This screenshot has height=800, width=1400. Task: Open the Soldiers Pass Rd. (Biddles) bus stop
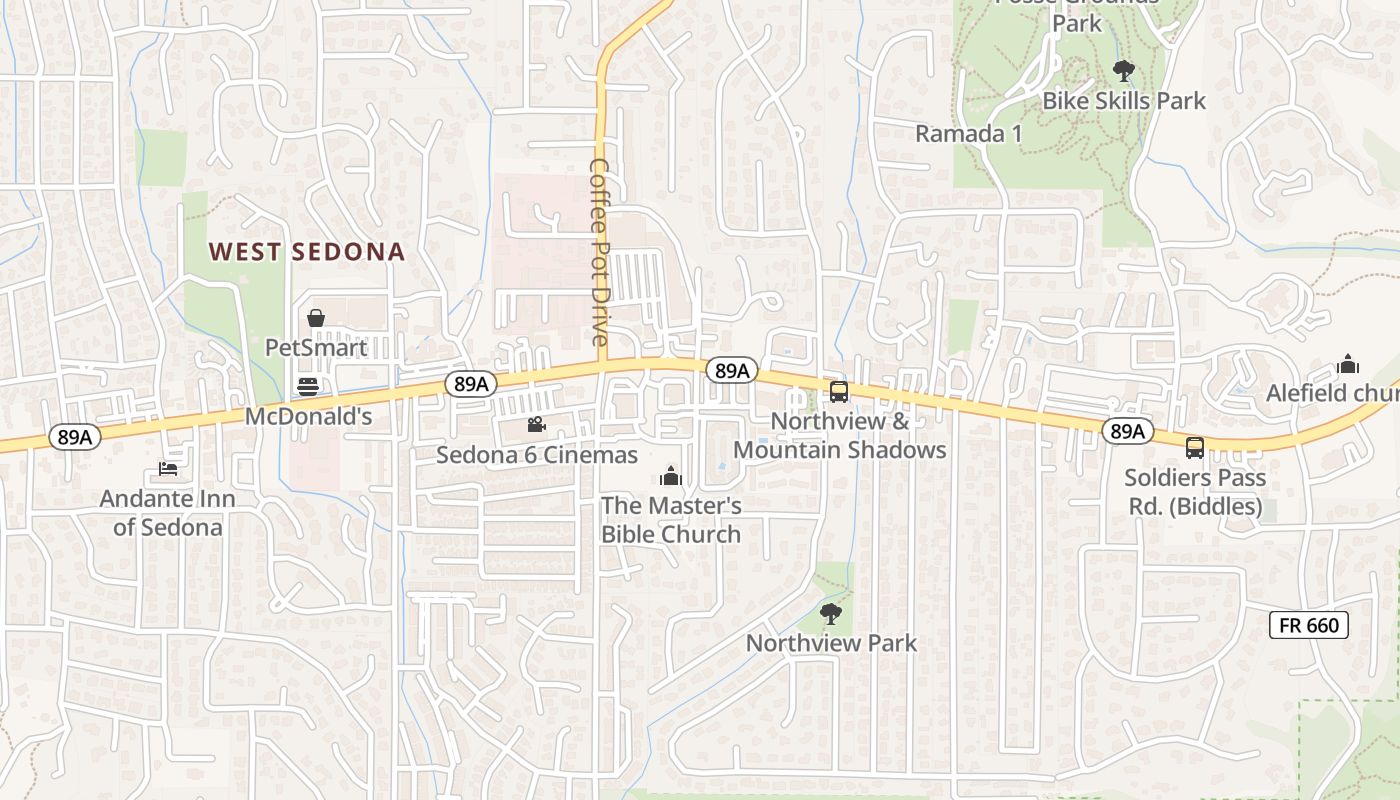click(1195, 448)
